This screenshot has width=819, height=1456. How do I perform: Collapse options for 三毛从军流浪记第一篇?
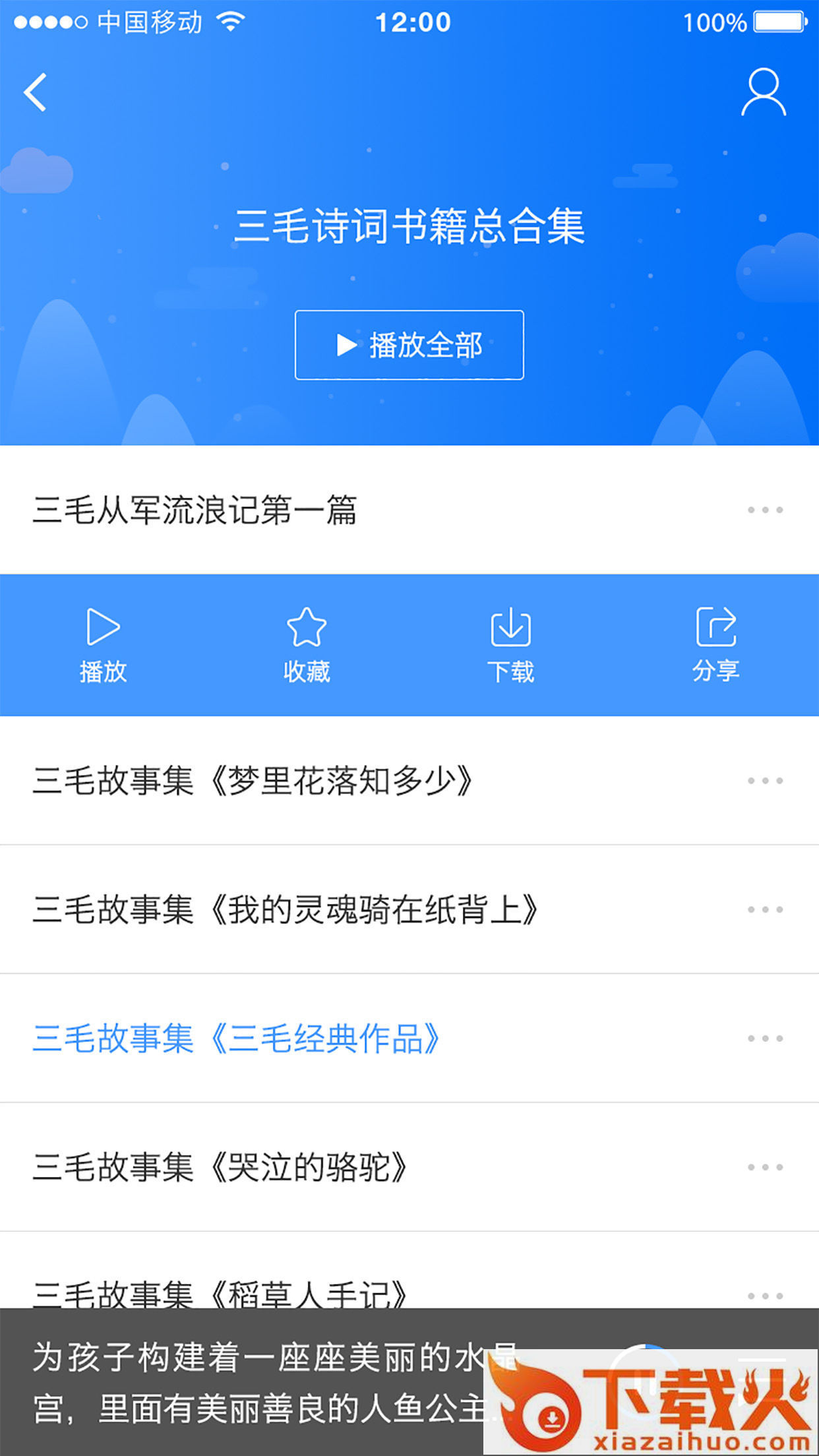point(765,510)
